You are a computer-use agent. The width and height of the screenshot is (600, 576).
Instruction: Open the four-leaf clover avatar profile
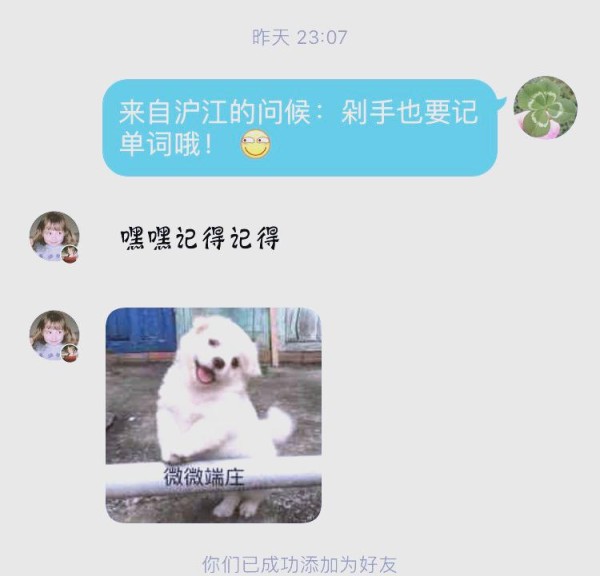pyautogui.click(x=545, y=108)
